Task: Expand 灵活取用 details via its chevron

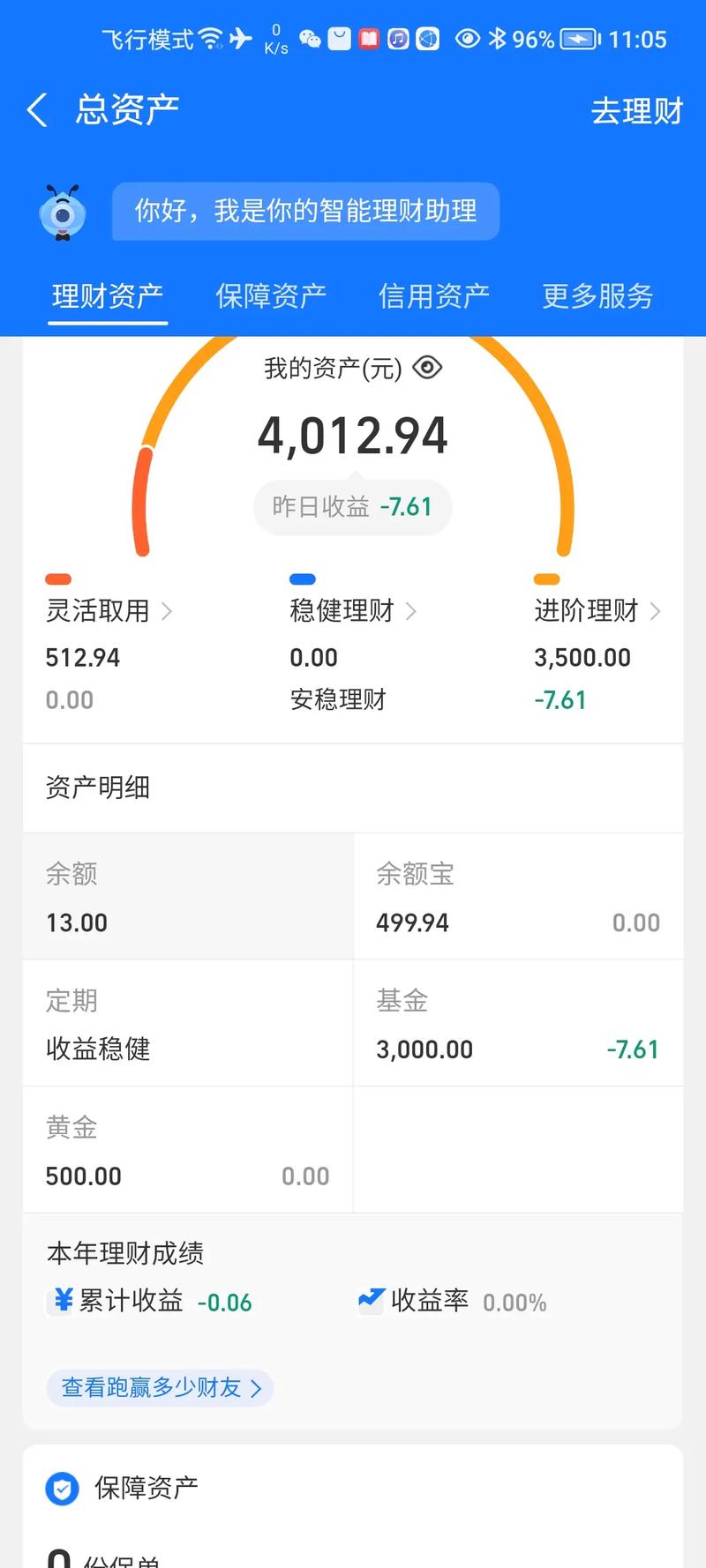Action: coord(168,611)
